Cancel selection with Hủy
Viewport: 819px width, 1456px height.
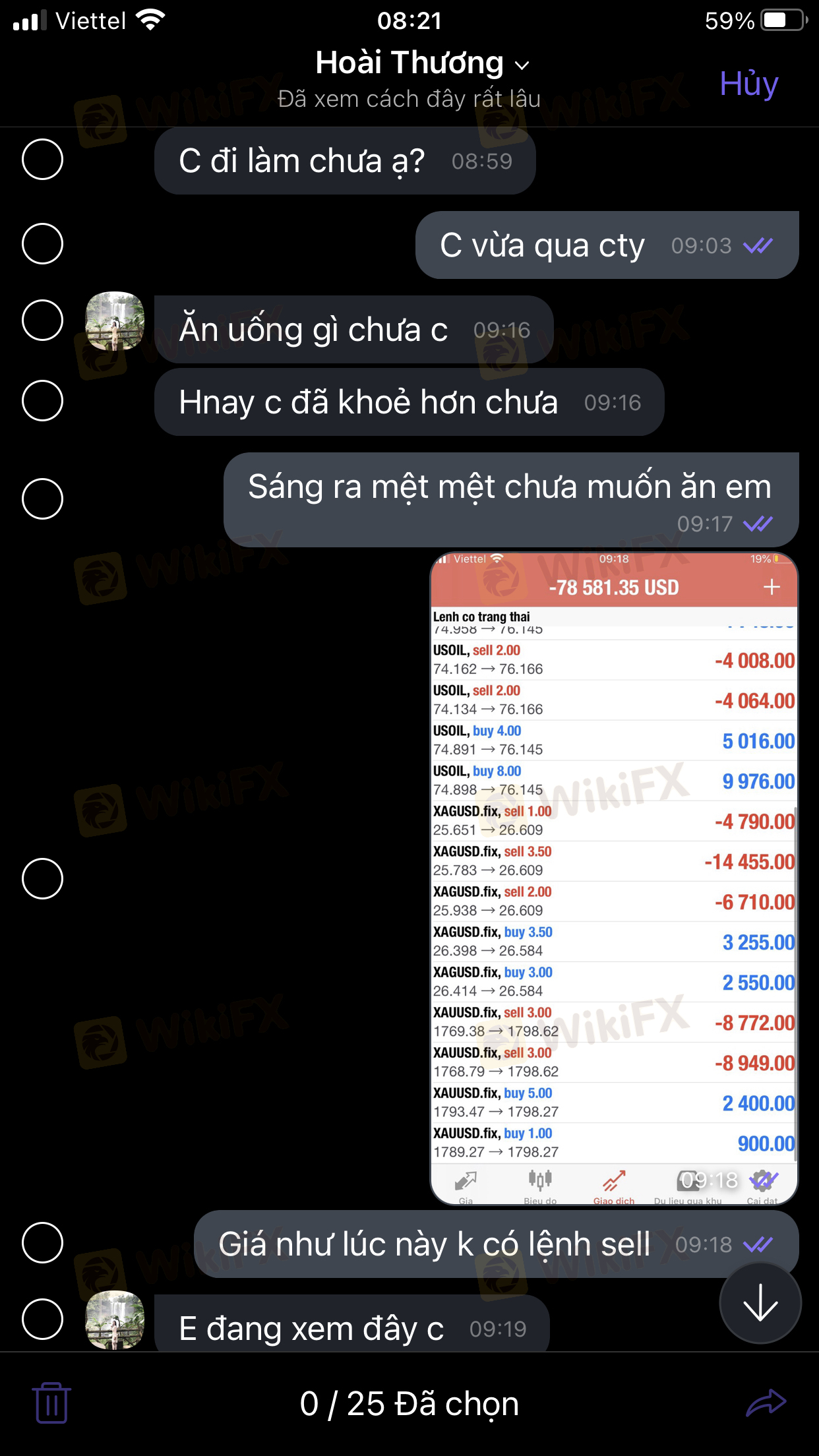tap(748, 84)
